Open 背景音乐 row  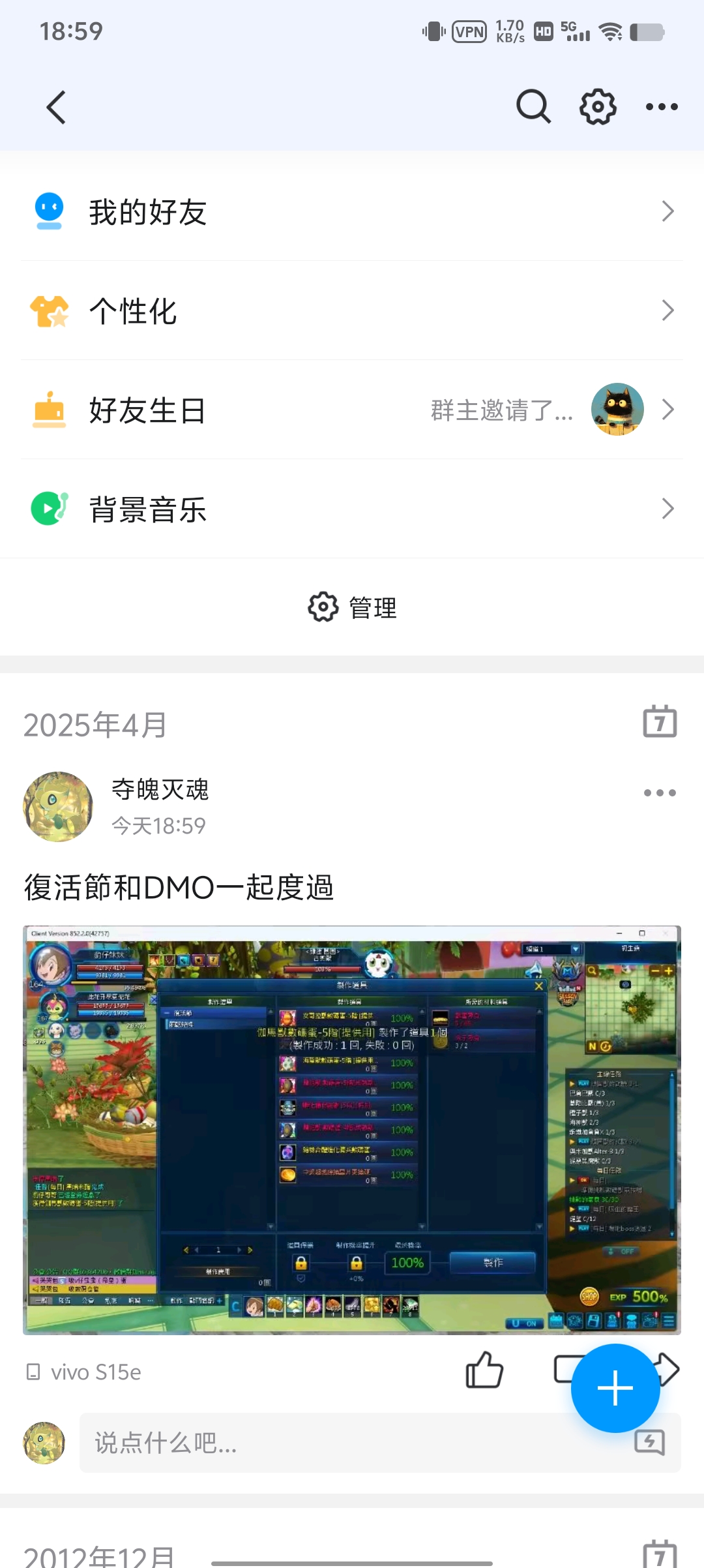[x=352, y=509]
